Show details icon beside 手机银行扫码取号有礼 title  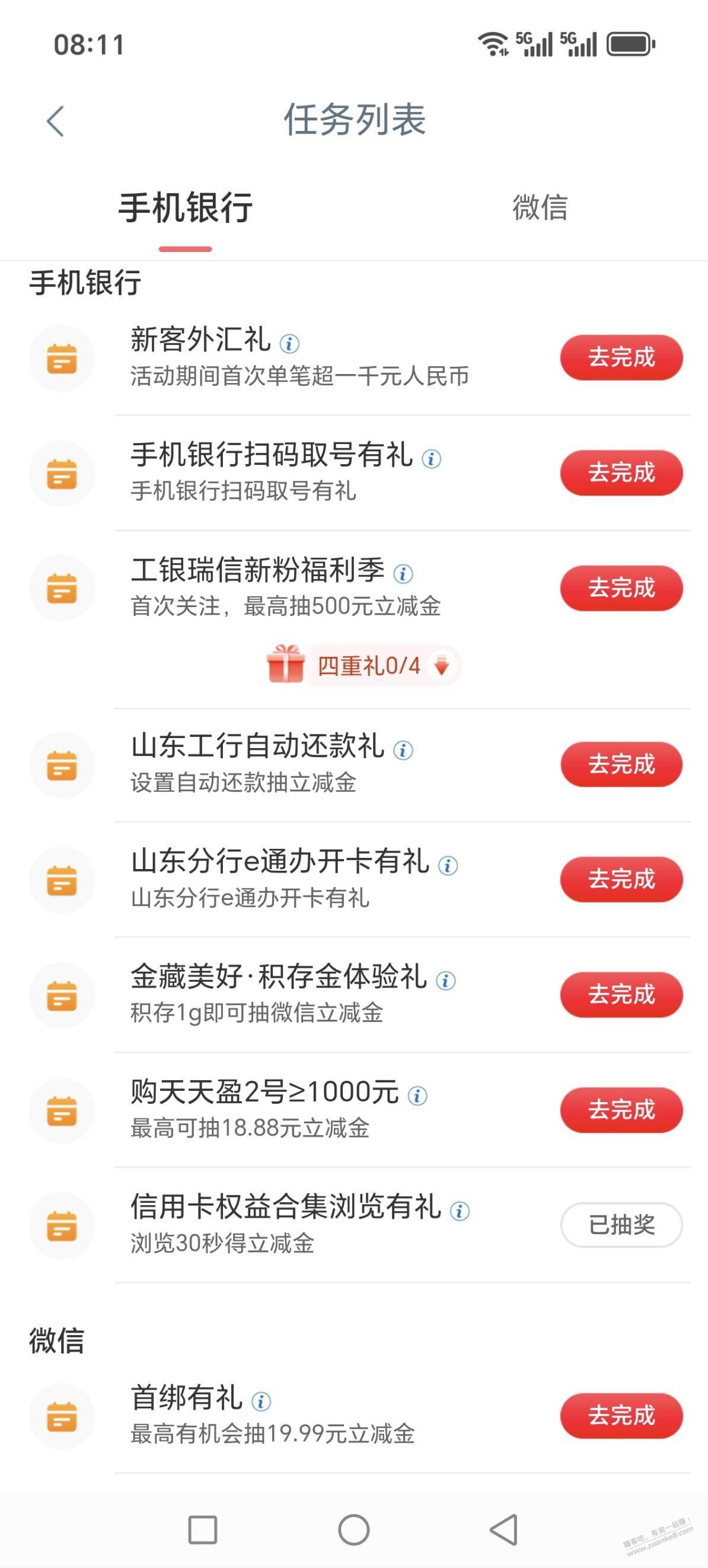[432, 459]
